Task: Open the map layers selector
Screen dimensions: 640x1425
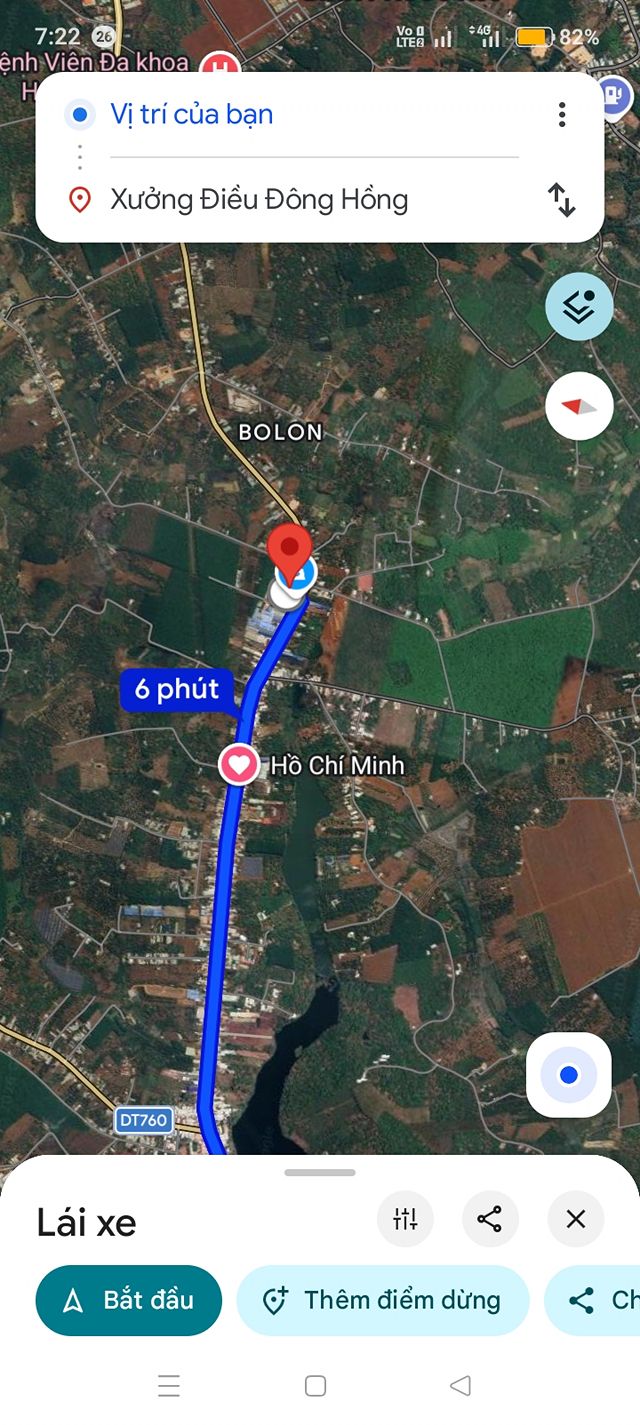Action: pos(579,307)
